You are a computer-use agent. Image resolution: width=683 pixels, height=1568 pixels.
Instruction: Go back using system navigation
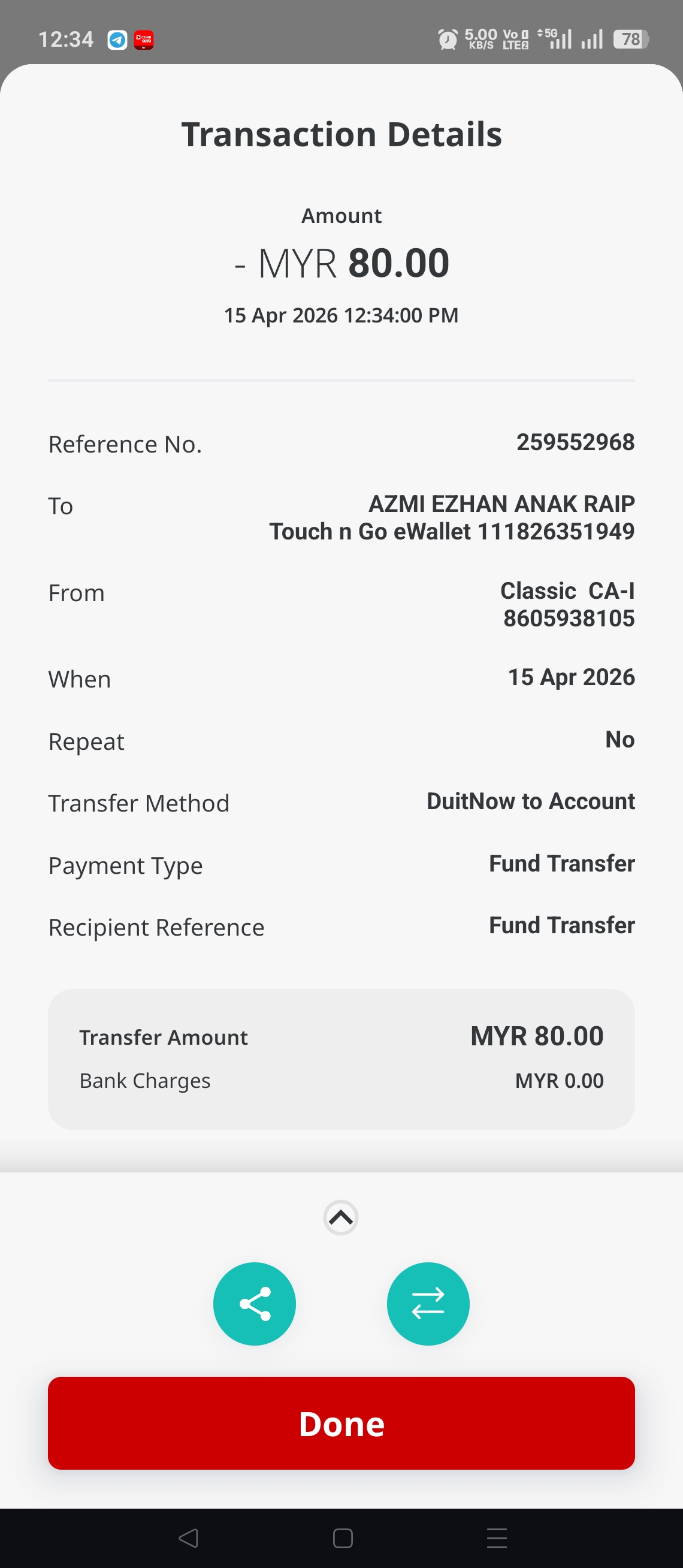(x=189, y=1537)
